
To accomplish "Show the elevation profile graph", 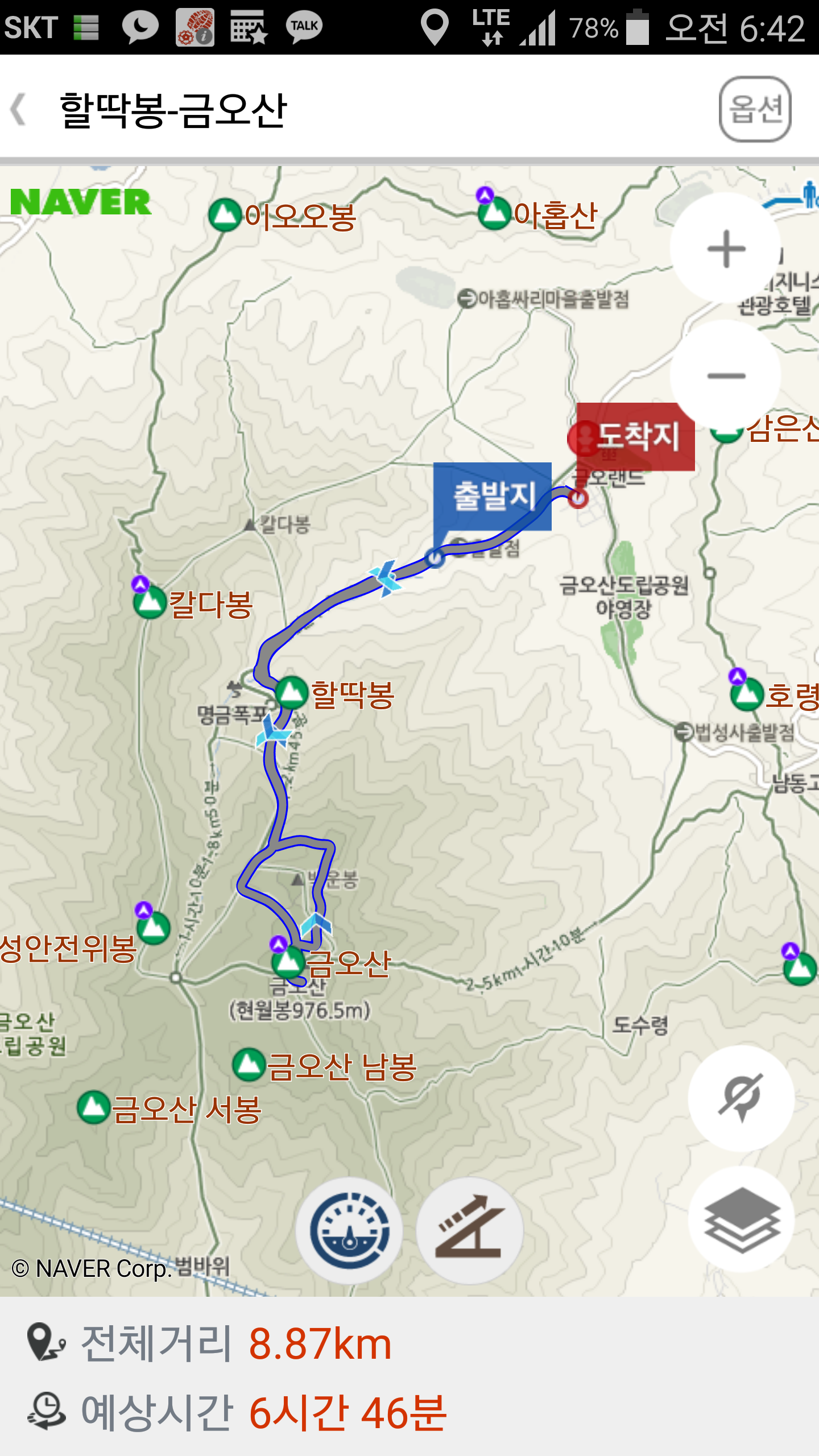I will coord(470,1231).
